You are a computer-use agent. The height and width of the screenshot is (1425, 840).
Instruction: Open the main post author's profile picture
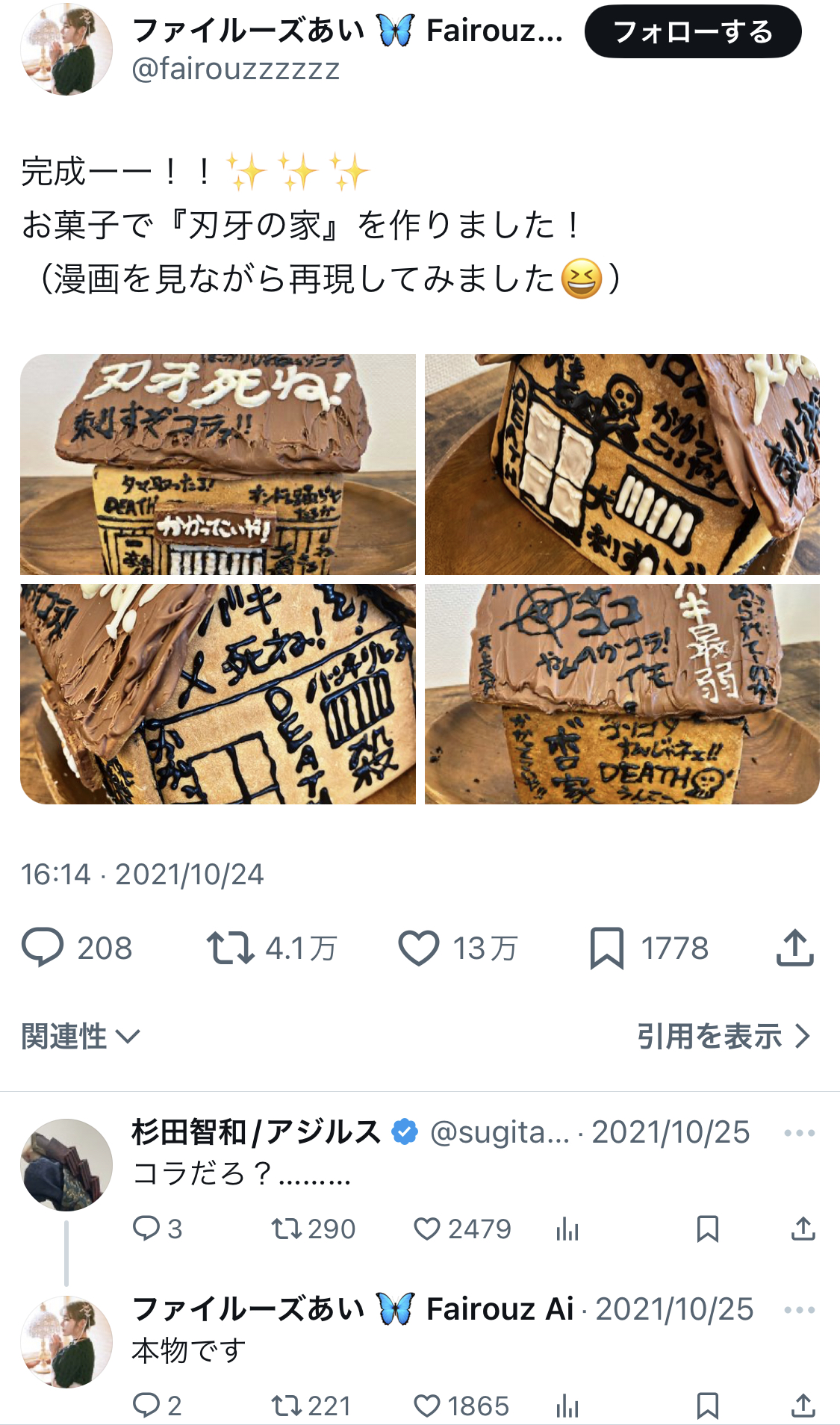tap(66, 49)
